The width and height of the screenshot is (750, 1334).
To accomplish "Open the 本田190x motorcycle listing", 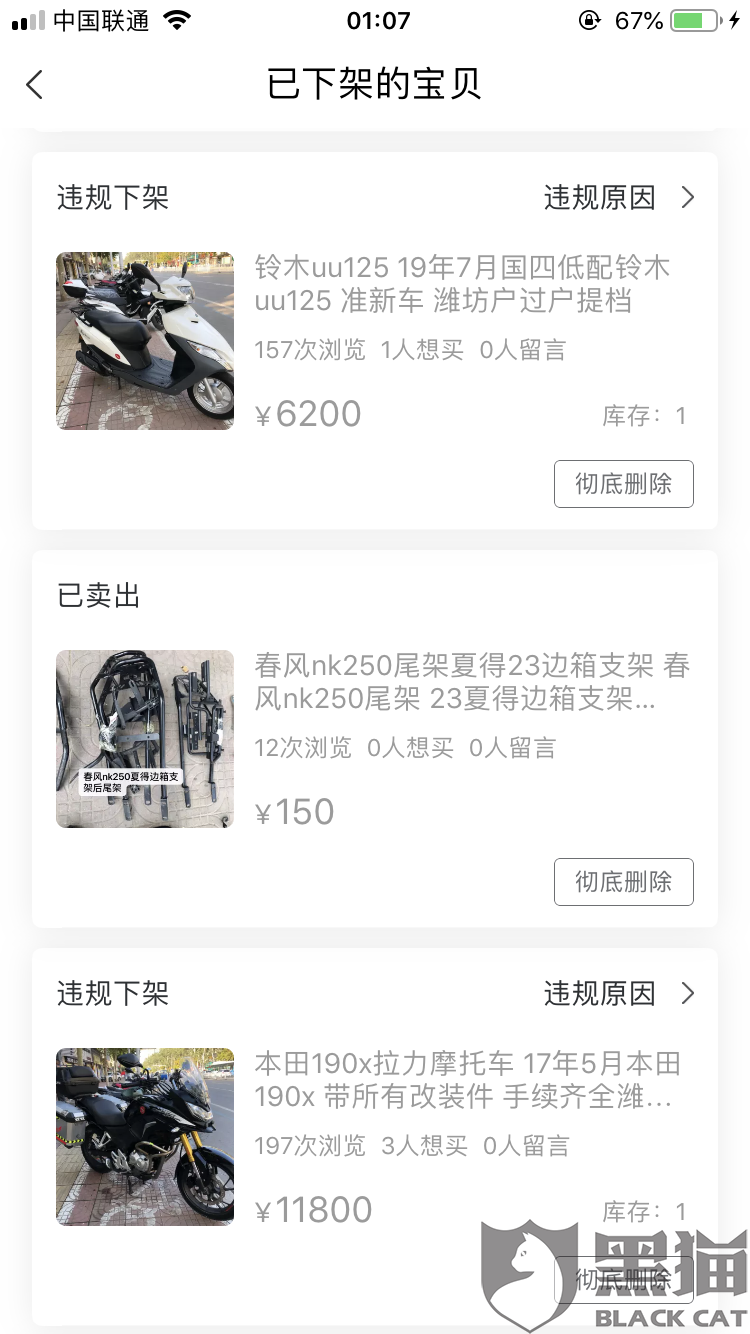I will [x=465, y=1080].
